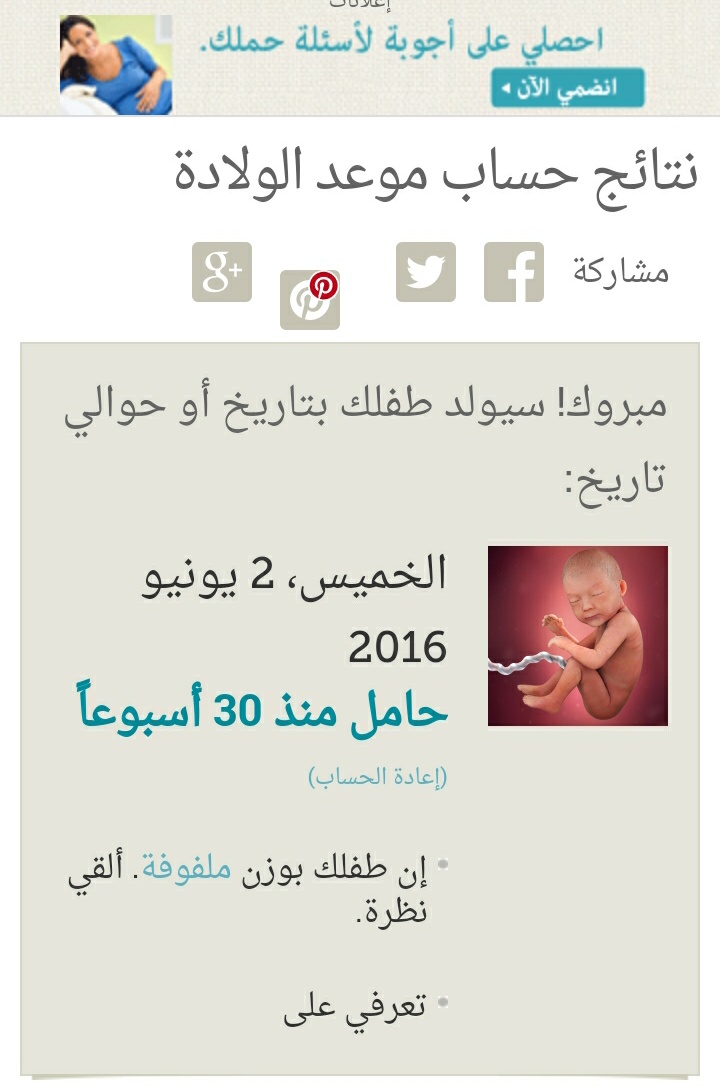Open the fetus image thumbnail
Screen dimensions: 720x1087
pos(578,636)
